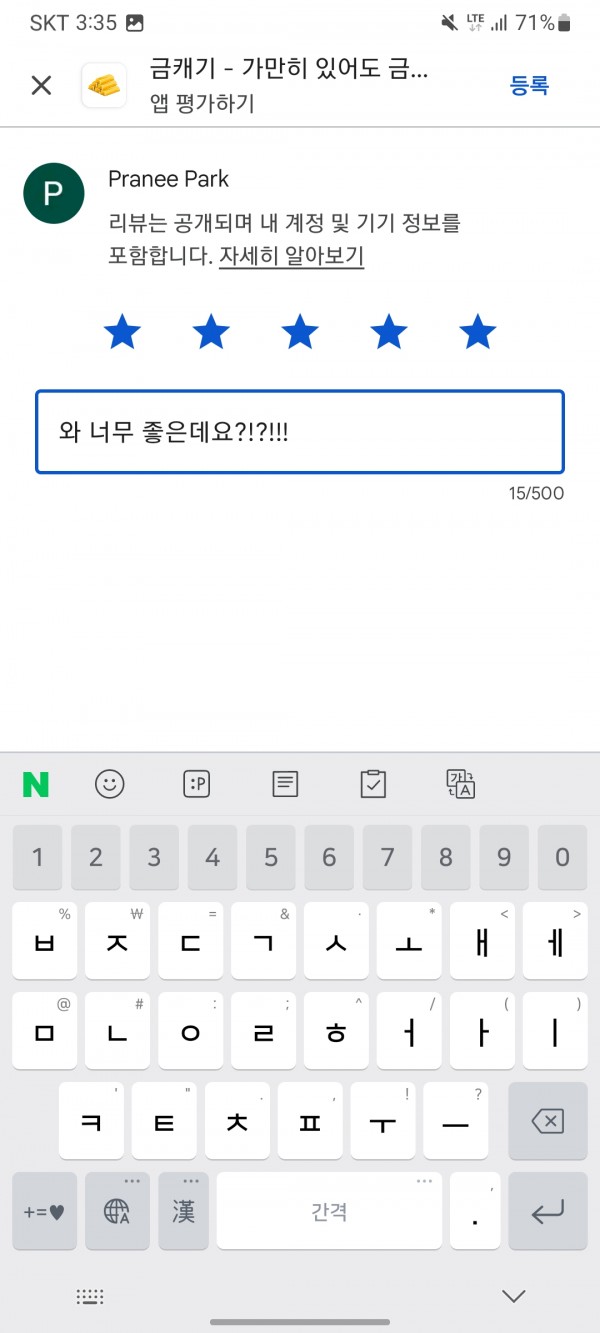
Task: Open the 자세히 알아보기 link
Action: [x=291, y=256]
